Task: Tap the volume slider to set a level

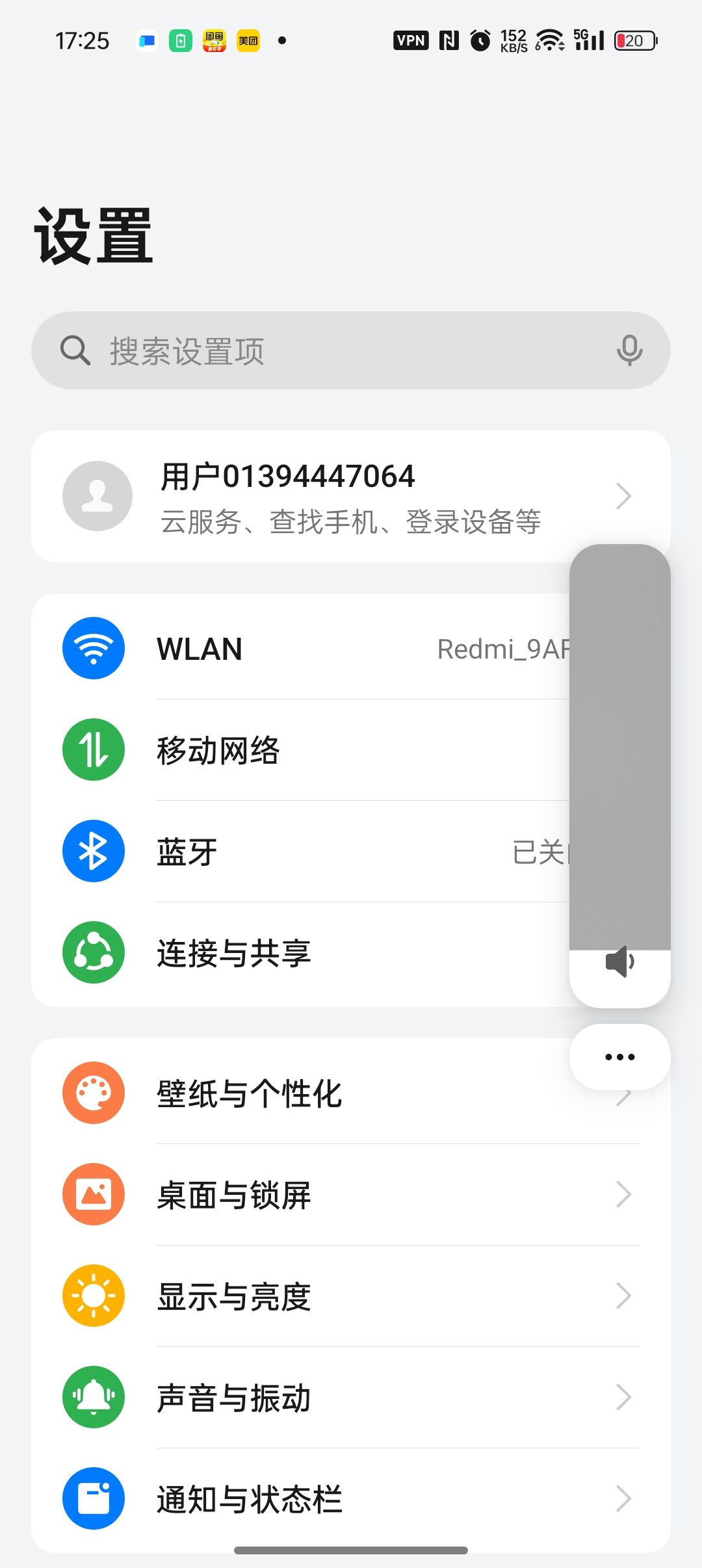Action: (620, 748)
